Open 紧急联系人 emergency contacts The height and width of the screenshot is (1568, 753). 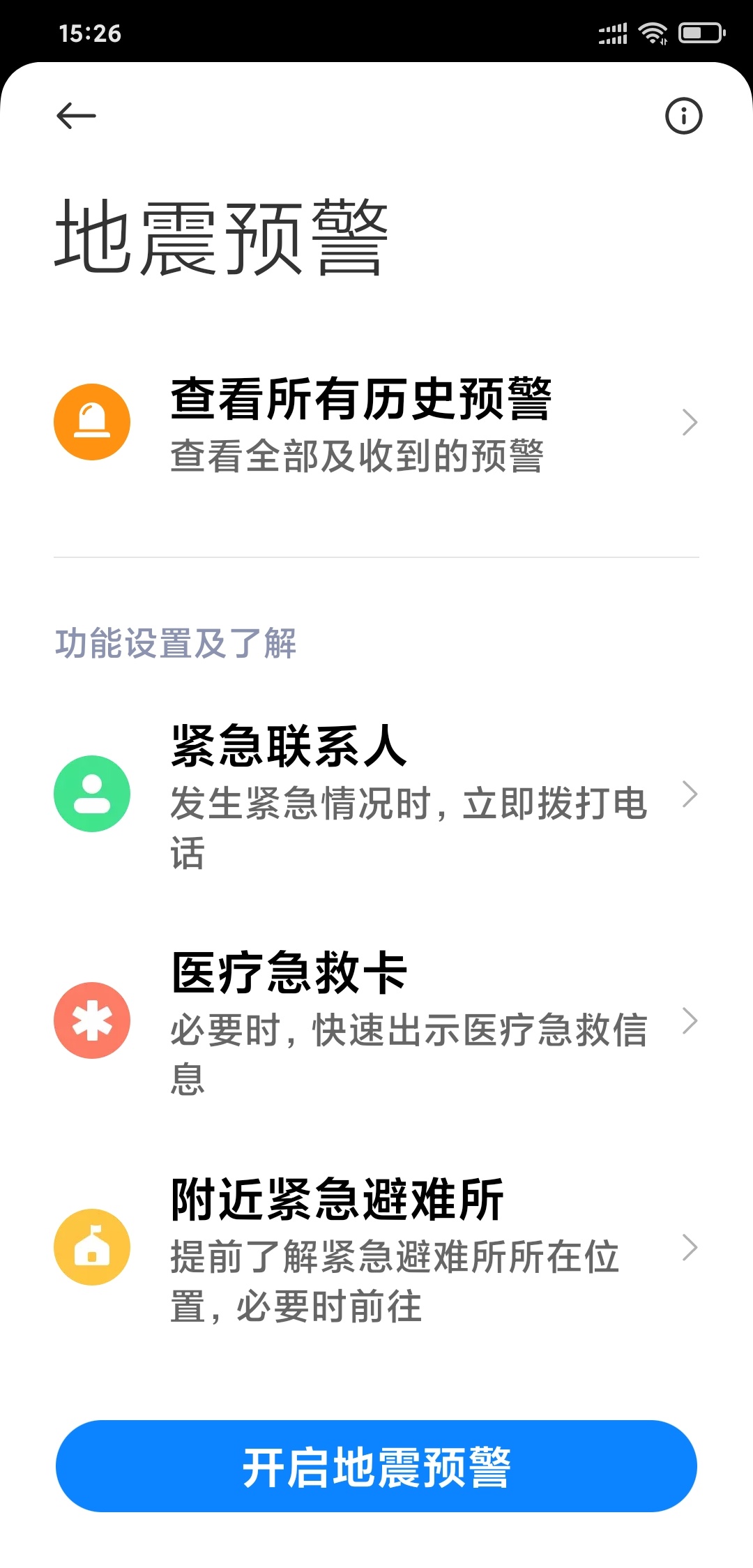pos(376,794)
